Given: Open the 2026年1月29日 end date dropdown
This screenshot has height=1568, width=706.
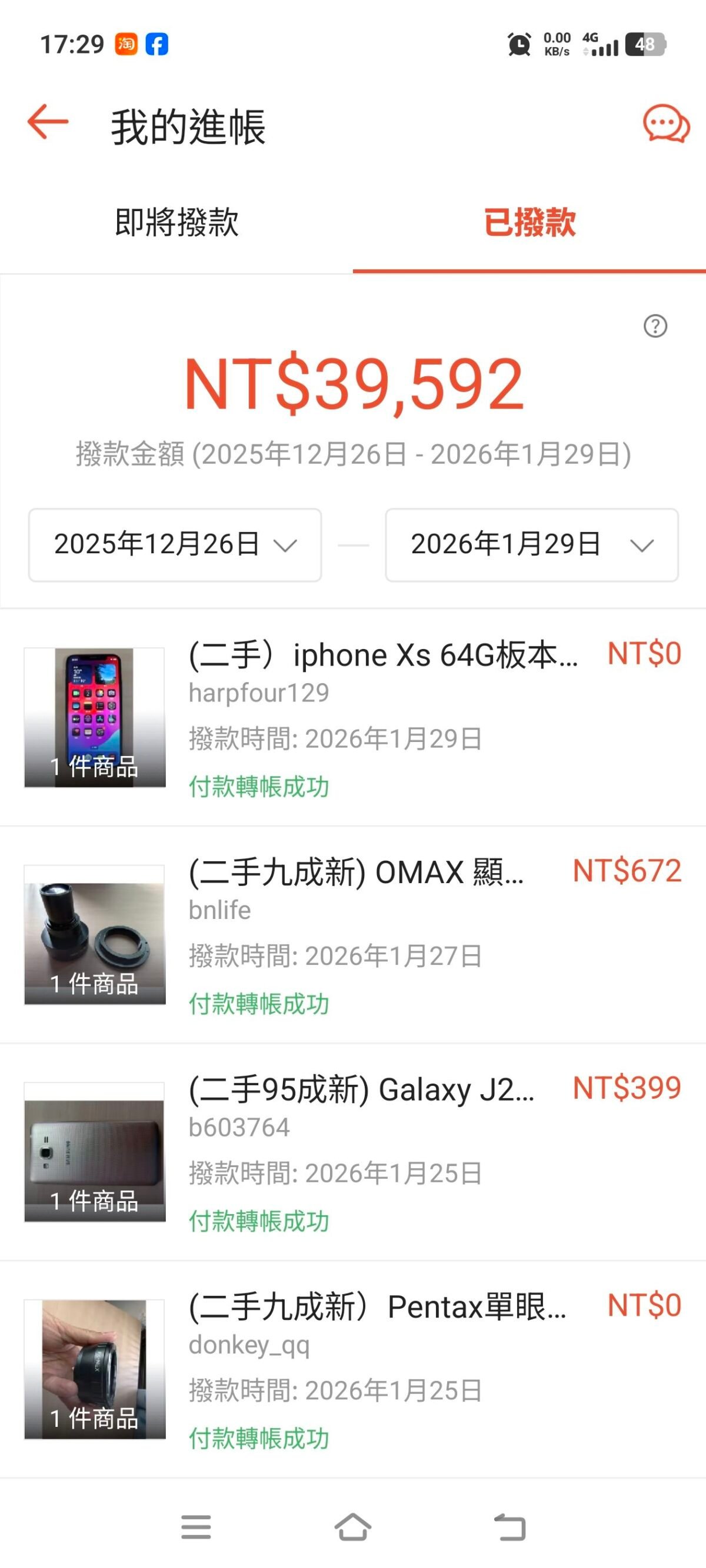Looking at the screenshot, I should pos(530,545).
